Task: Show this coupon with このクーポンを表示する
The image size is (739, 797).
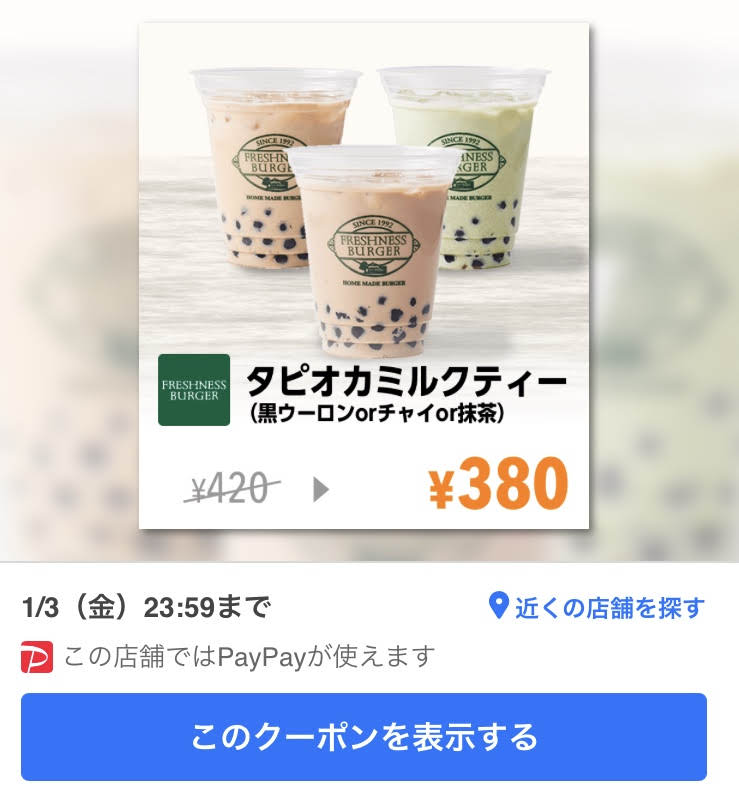Action: (364, 737)
